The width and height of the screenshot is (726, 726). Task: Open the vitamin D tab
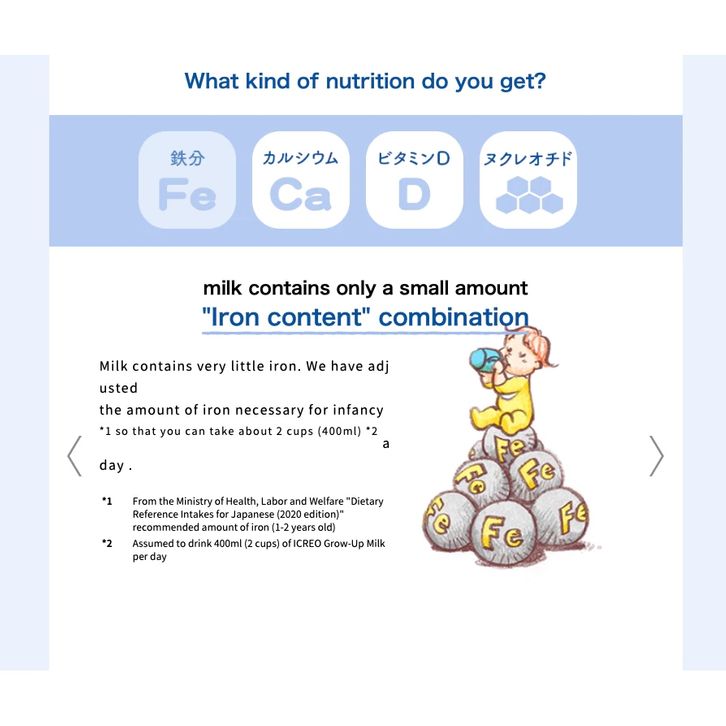point(414,180)
